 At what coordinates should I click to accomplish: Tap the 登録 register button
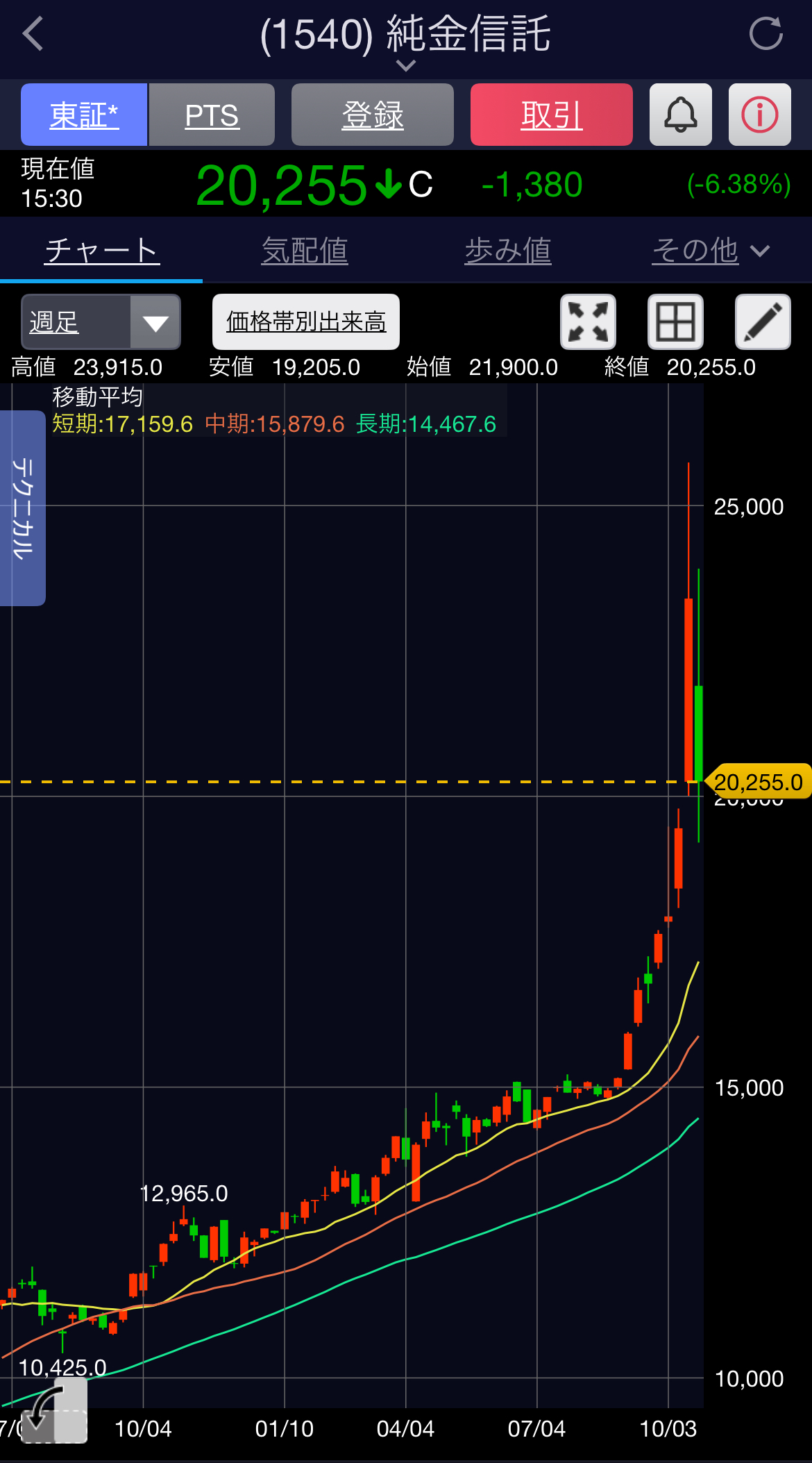coord(373,115)
